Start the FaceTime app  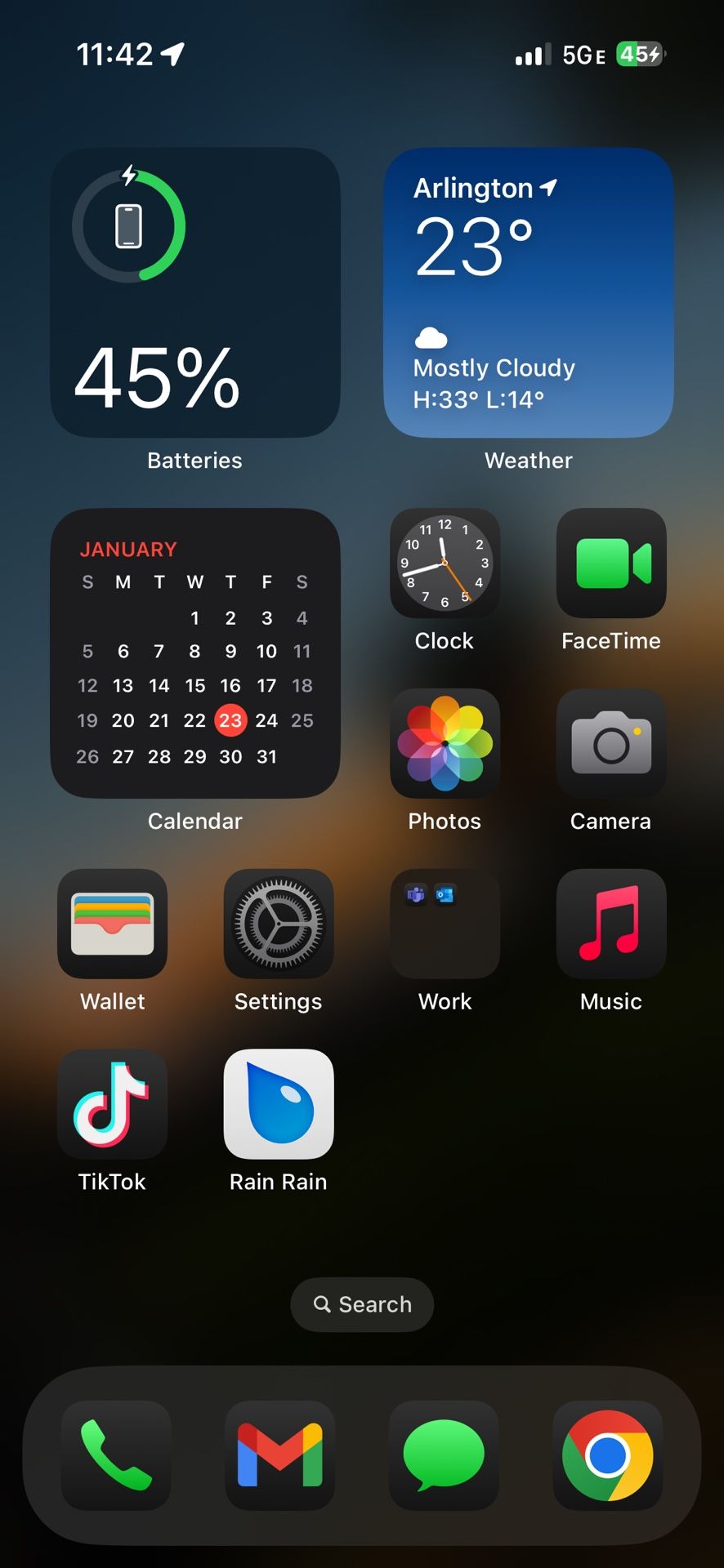(611, 563)
